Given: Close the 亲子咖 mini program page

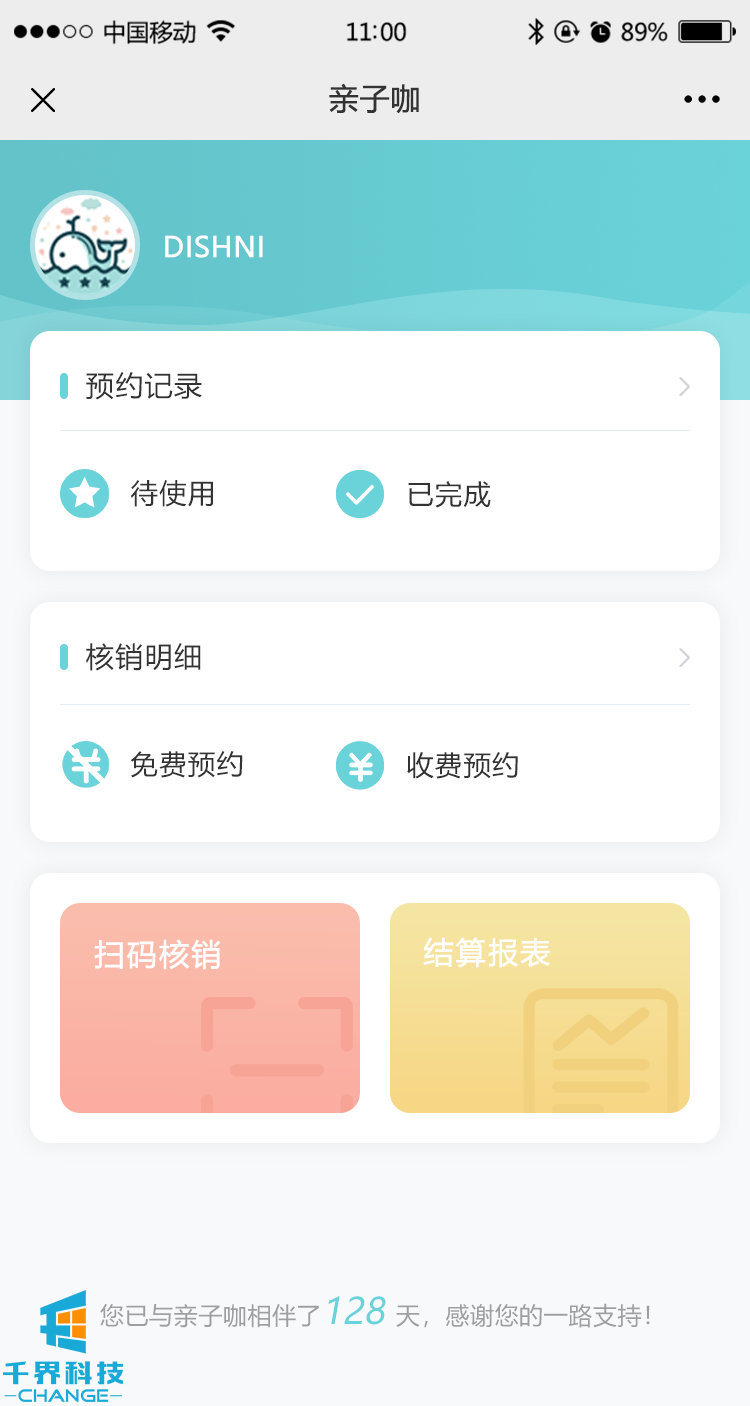Looking at the screenshot, I should 43,100.
